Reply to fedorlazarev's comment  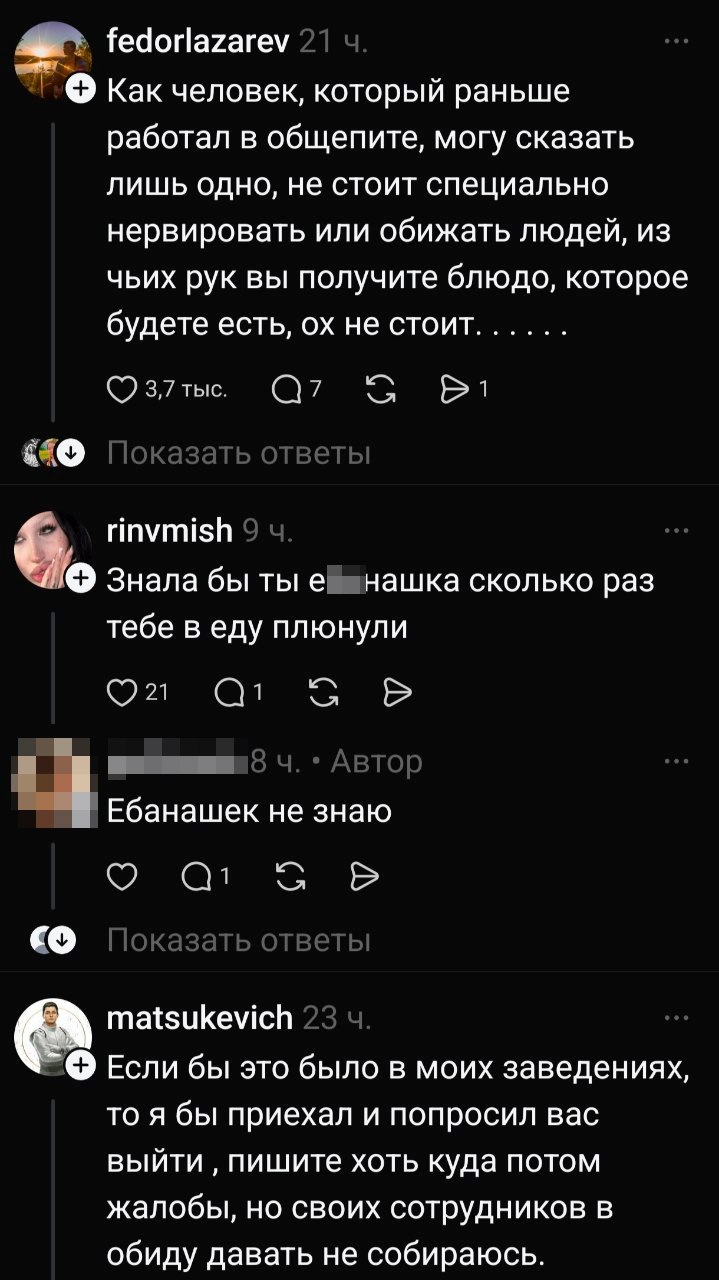pyautogui.click(x=285, y=390)
